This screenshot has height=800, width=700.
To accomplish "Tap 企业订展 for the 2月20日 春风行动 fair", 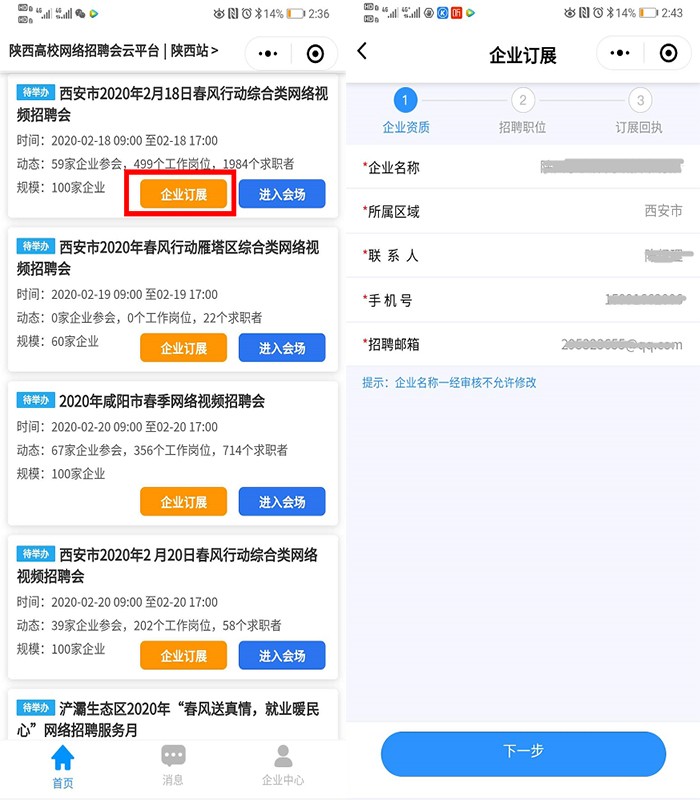I will pos(183,656).
